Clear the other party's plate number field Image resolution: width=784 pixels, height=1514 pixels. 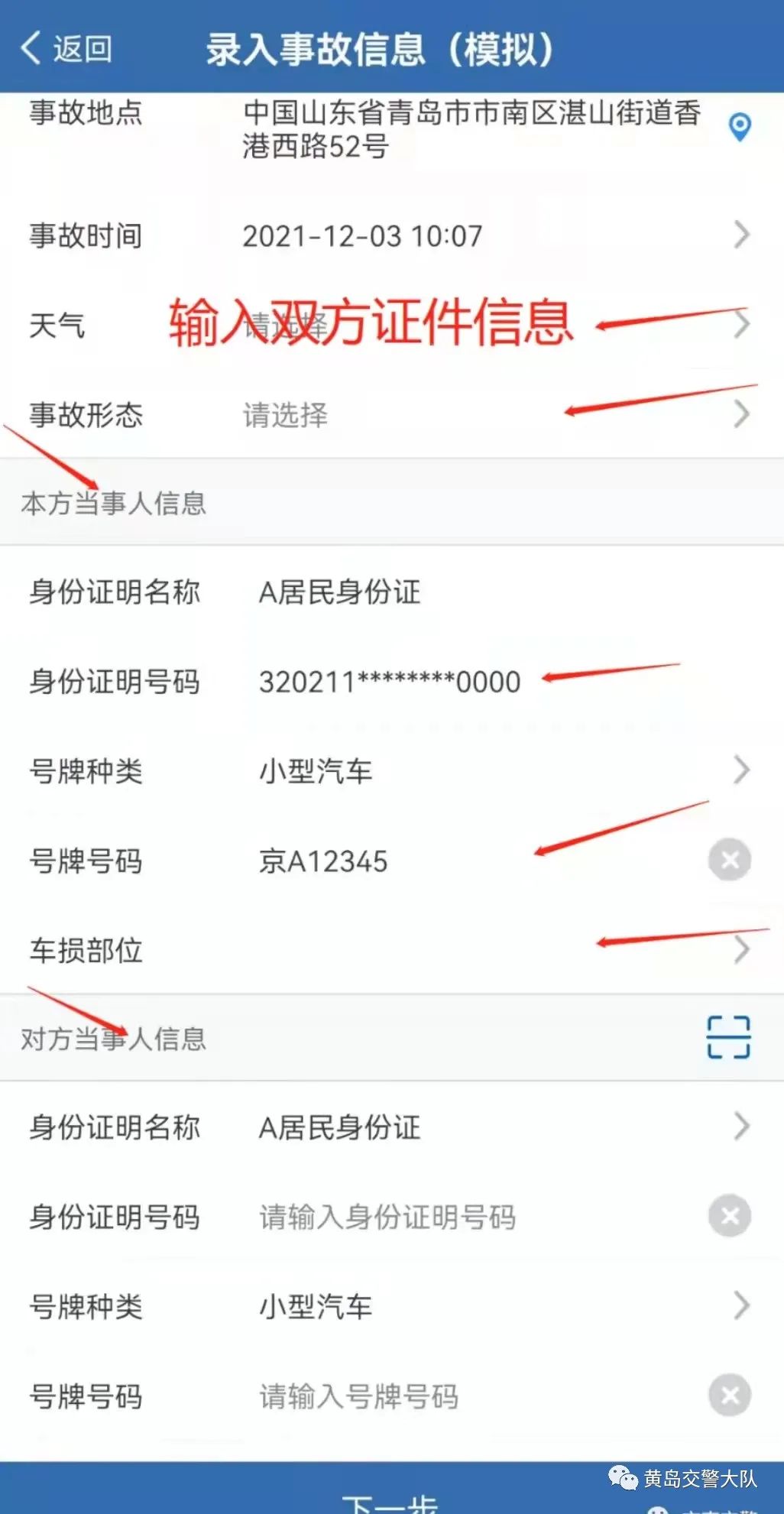coord(729,1396)
